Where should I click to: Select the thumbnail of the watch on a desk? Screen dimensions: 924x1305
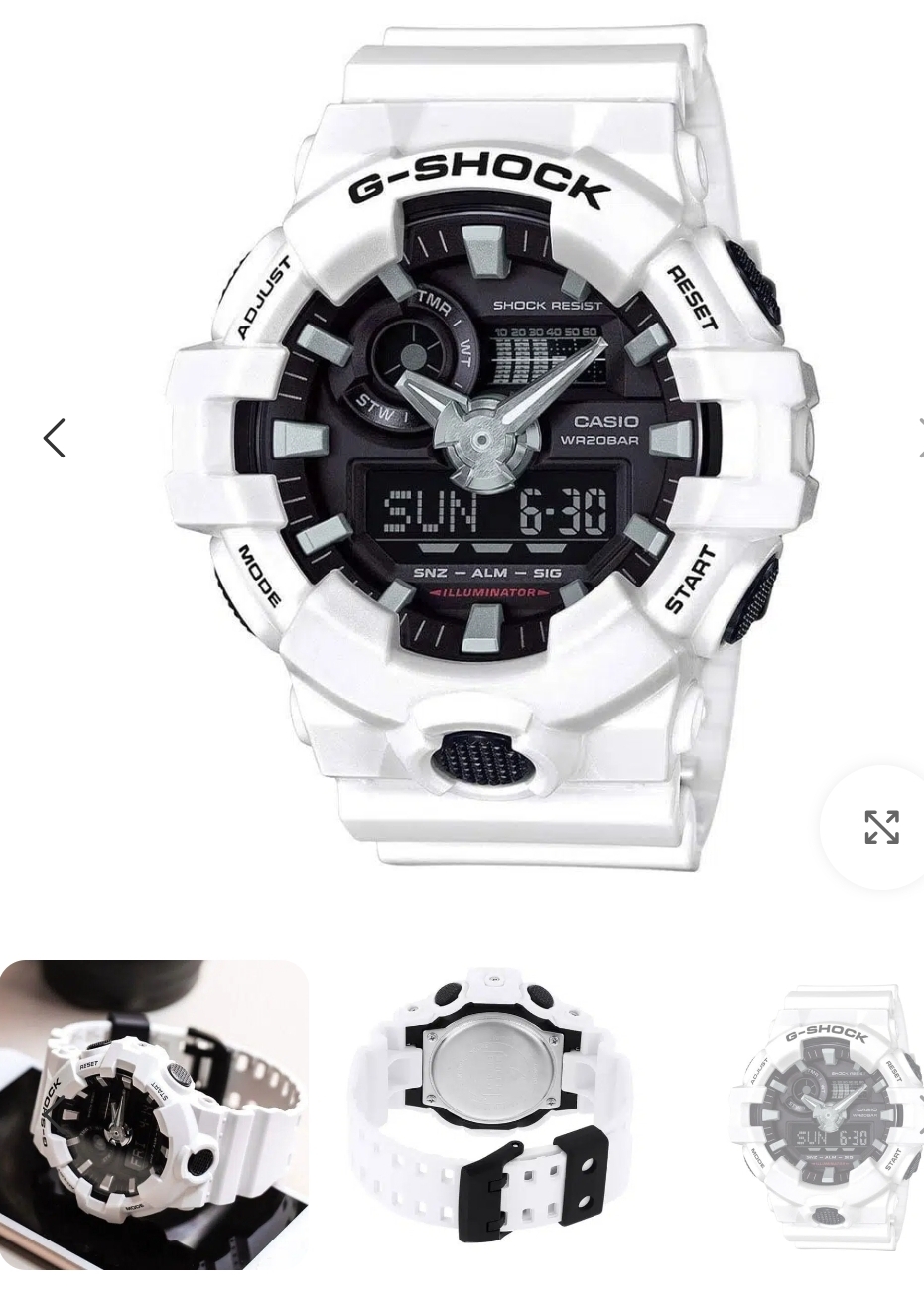154,1113
